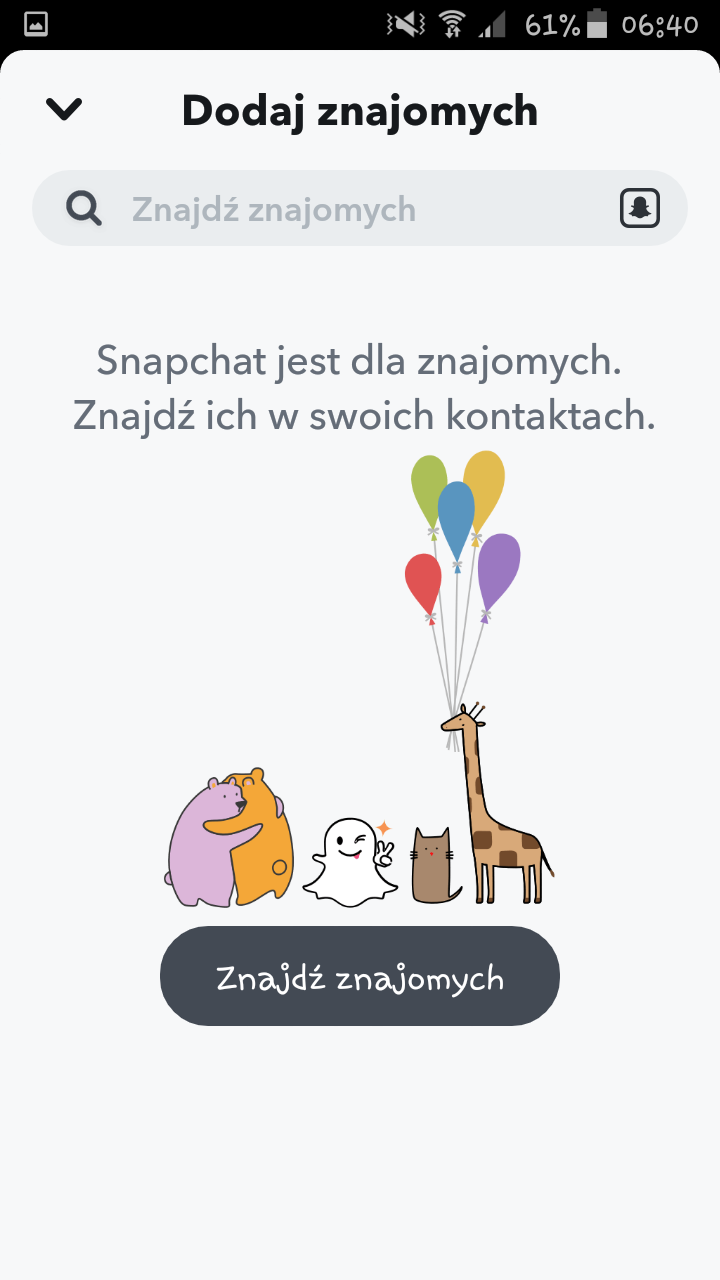Collapse the screen with the down chevron
The image size is (720, 1280).
(x=64, y=109)
